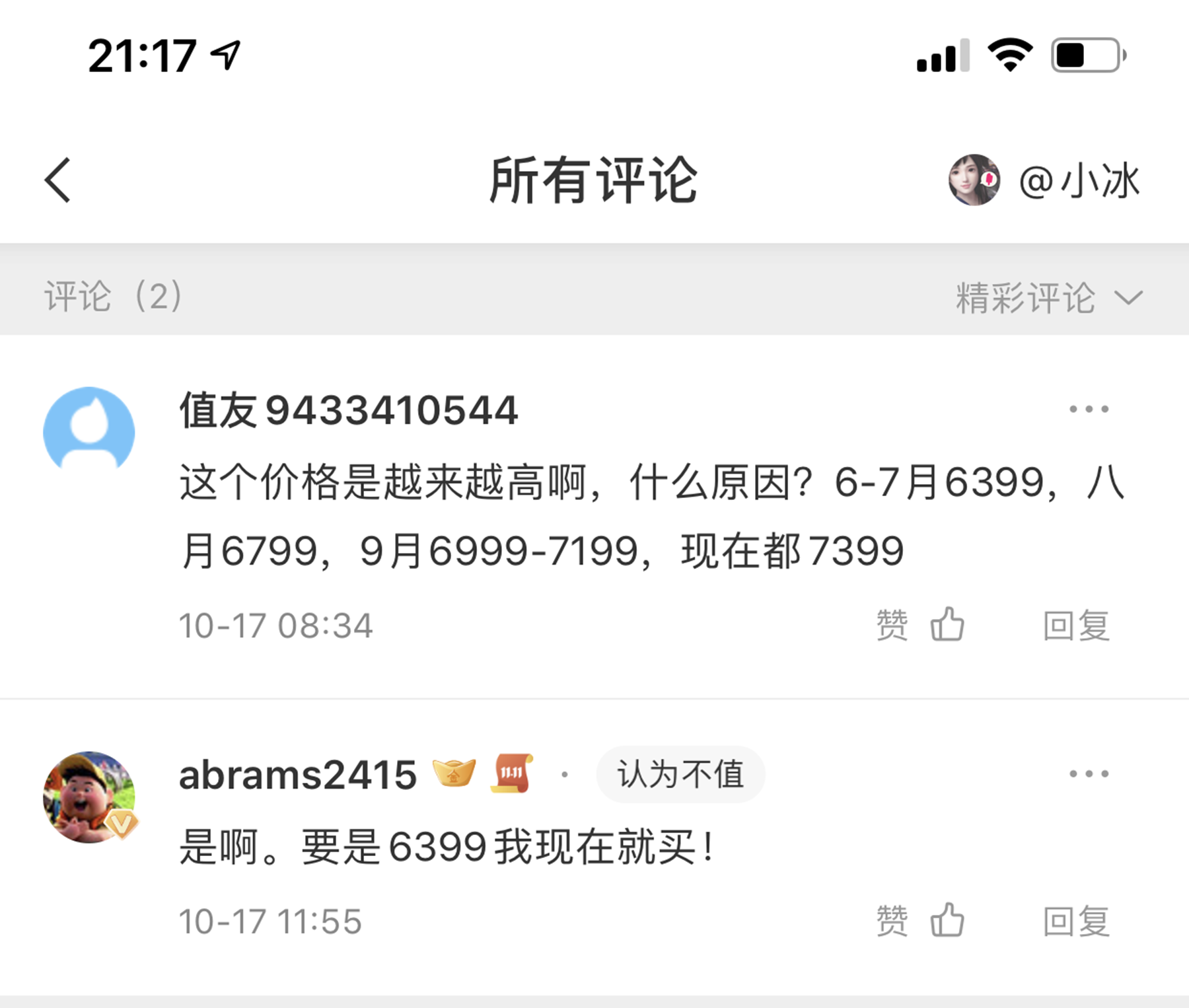1189x1008 pixels.
Task: Open more options on abrams2415's comment
Action: pyautogui.click(x=1089, y=774)
